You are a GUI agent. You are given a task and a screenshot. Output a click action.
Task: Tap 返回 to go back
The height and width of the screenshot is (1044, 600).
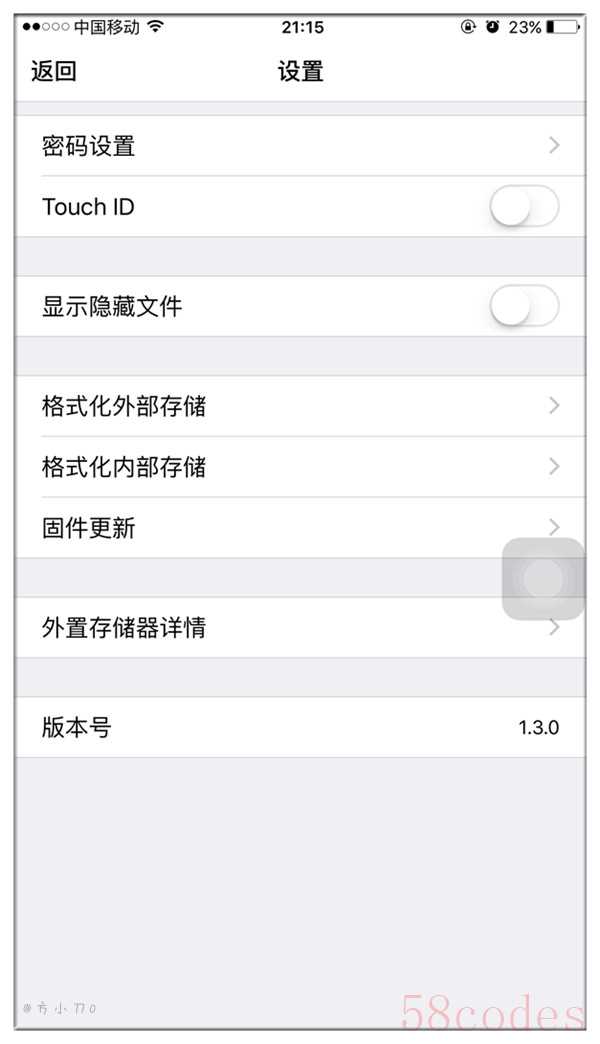pos(54,72)
